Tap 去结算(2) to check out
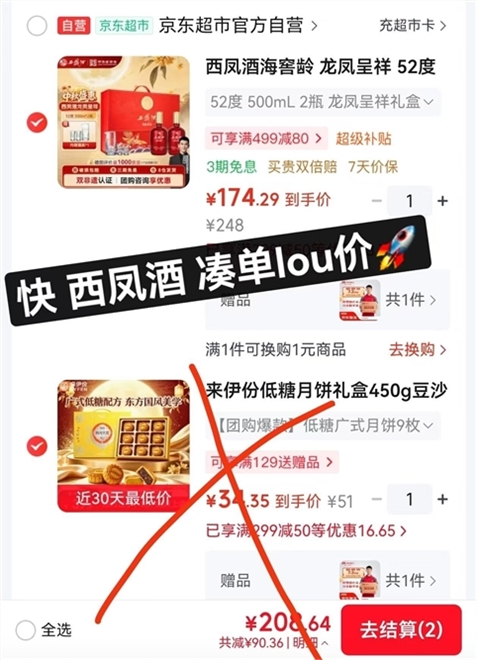This screenshot has height=660, width=477. pyautogui.click(x=401, y=630)
